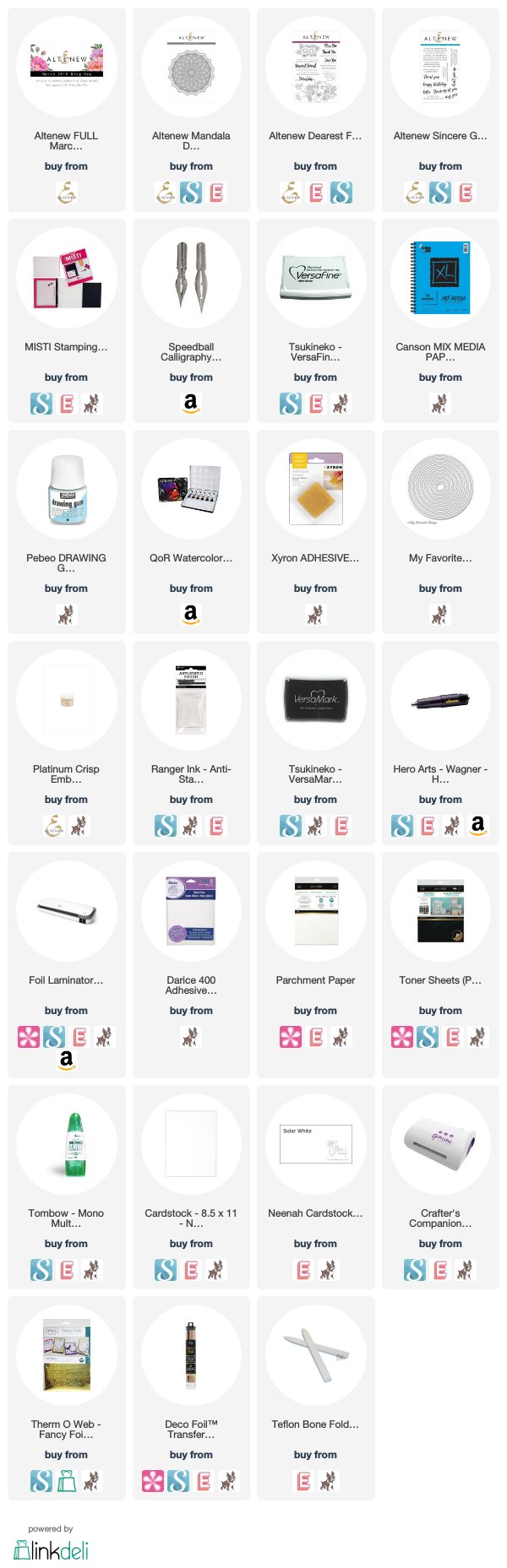Open the My Favorite Things die shop icon

440,615
